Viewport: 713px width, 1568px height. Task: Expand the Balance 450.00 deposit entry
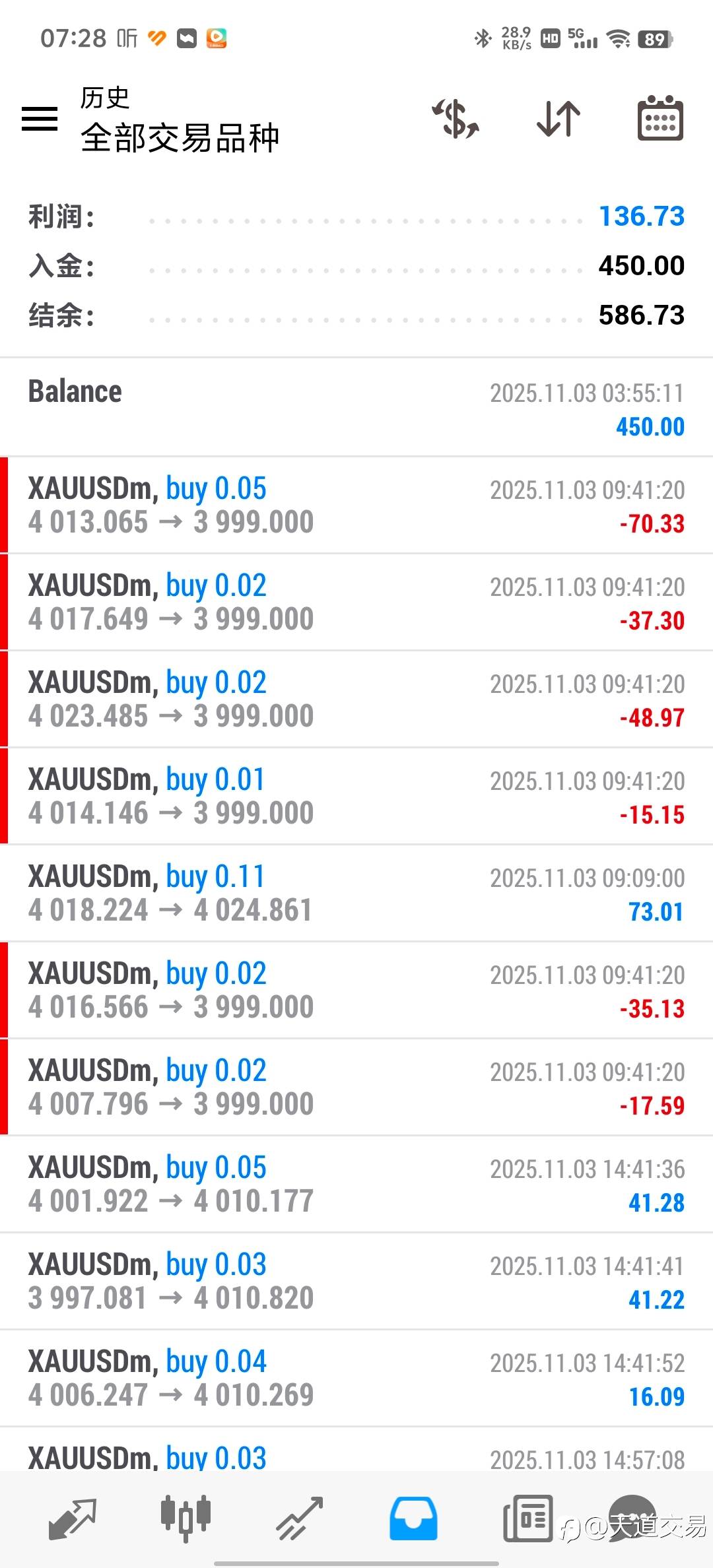[356, 408]
